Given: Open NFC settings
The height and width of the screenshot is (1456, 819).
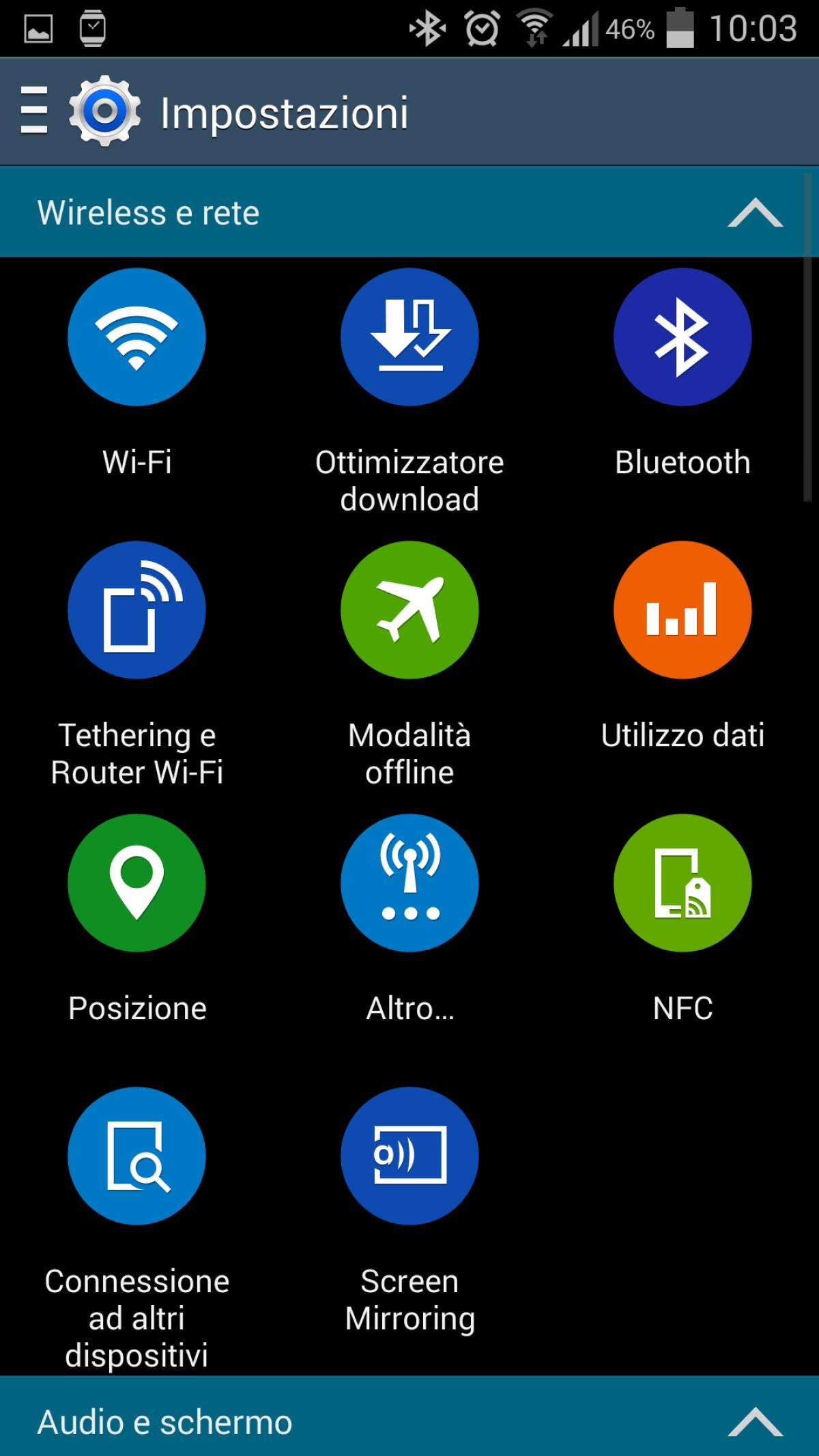Looking at the screenshot, I should click(682, 883).
